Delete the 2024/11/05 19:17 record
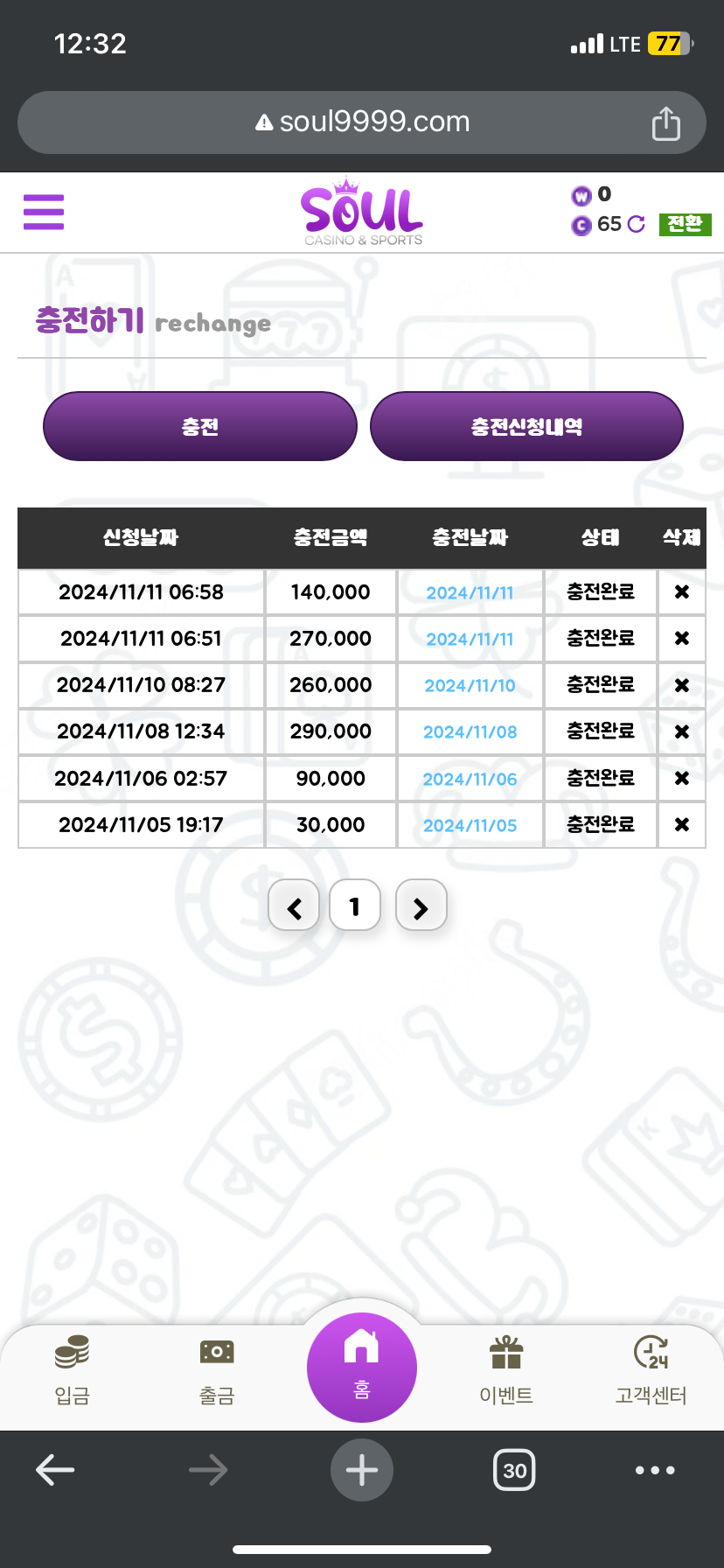The width and height of the screenshot is (724, 1568). click(x=682, y=824)
